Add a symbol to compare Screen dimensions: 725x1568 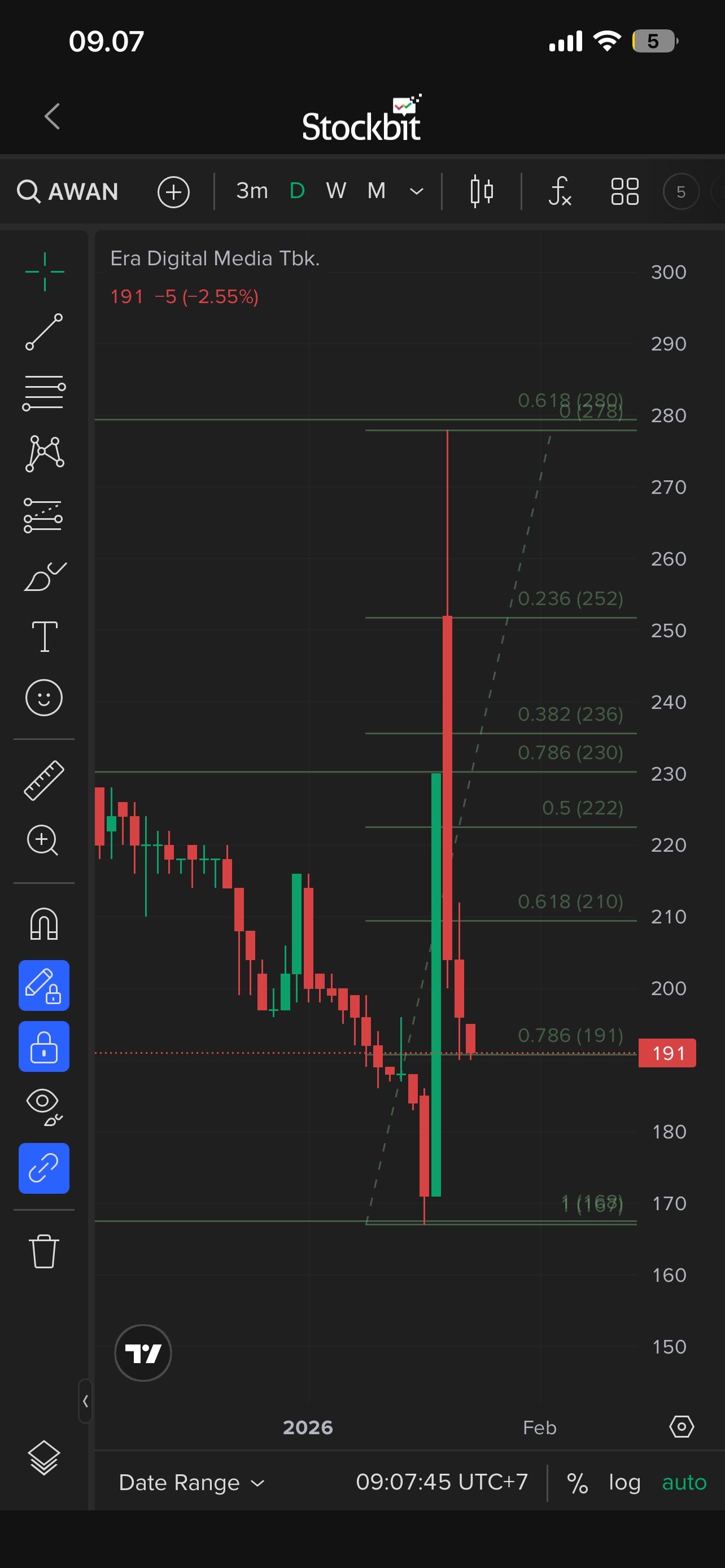coord(173,192)
